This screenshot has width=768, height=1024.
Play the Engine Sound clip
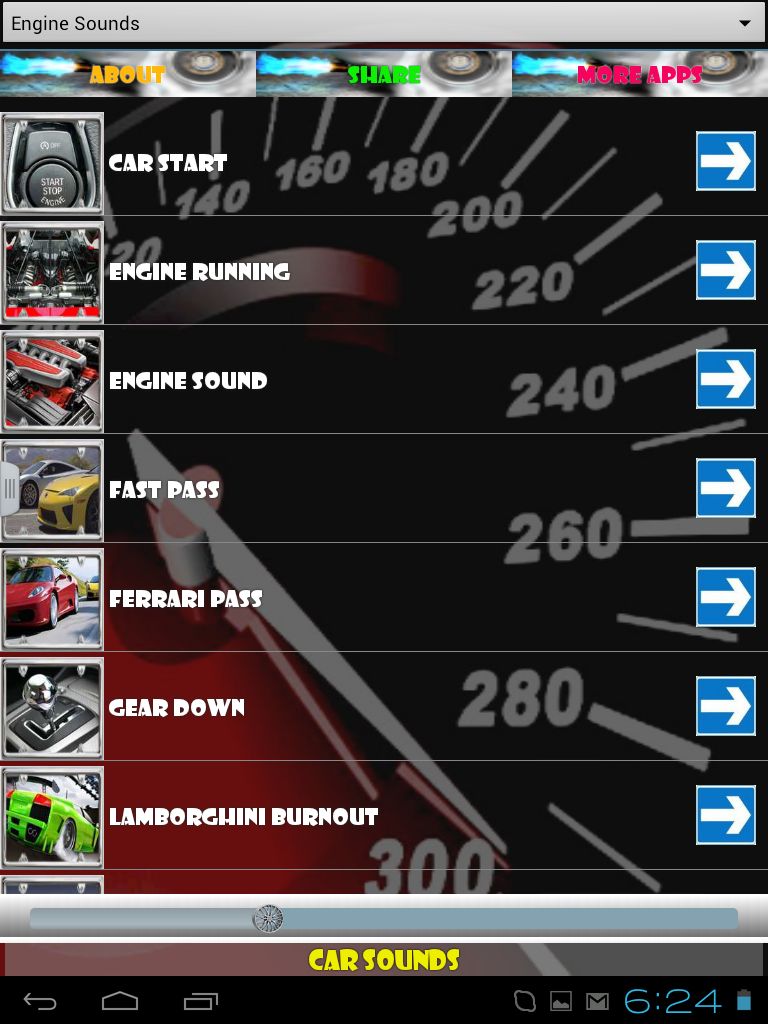pyautogui.click(x=188, y=381)
